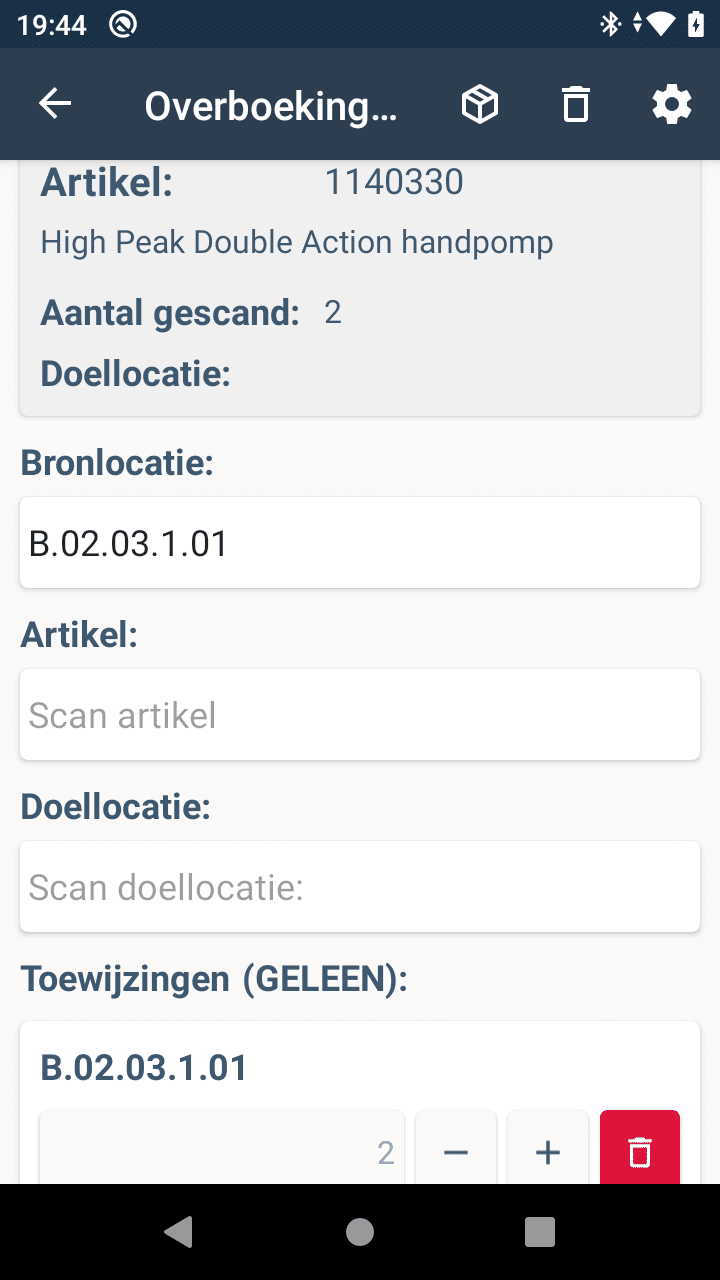Decrease quantity for B.02.03.1.01 with minus
Screen dimensions: 720x1280
pos(456,1150)
